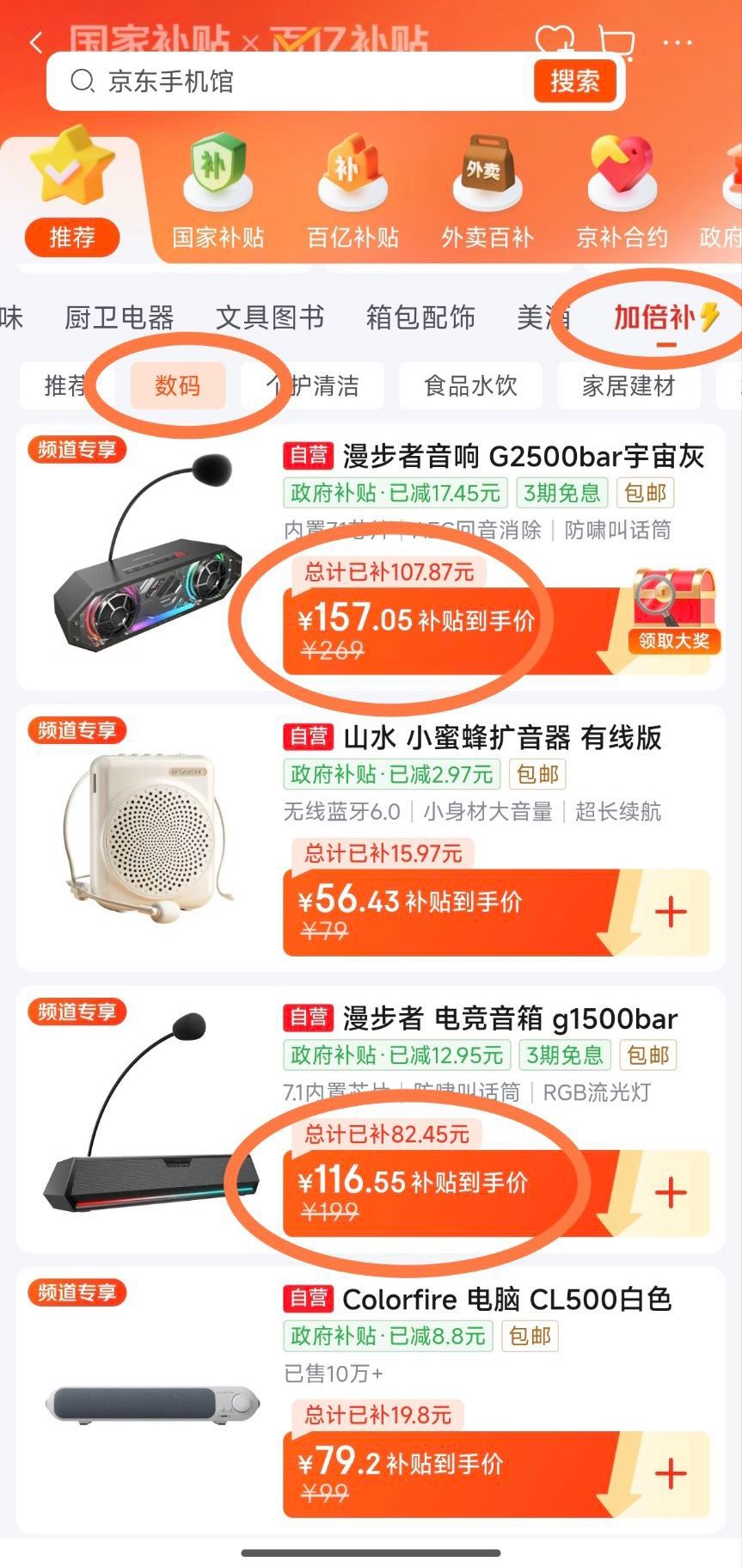742x1568 pixels.
Task: Add 山水 小蜜蜂扩音器 to cart
Action: point(671,913)
